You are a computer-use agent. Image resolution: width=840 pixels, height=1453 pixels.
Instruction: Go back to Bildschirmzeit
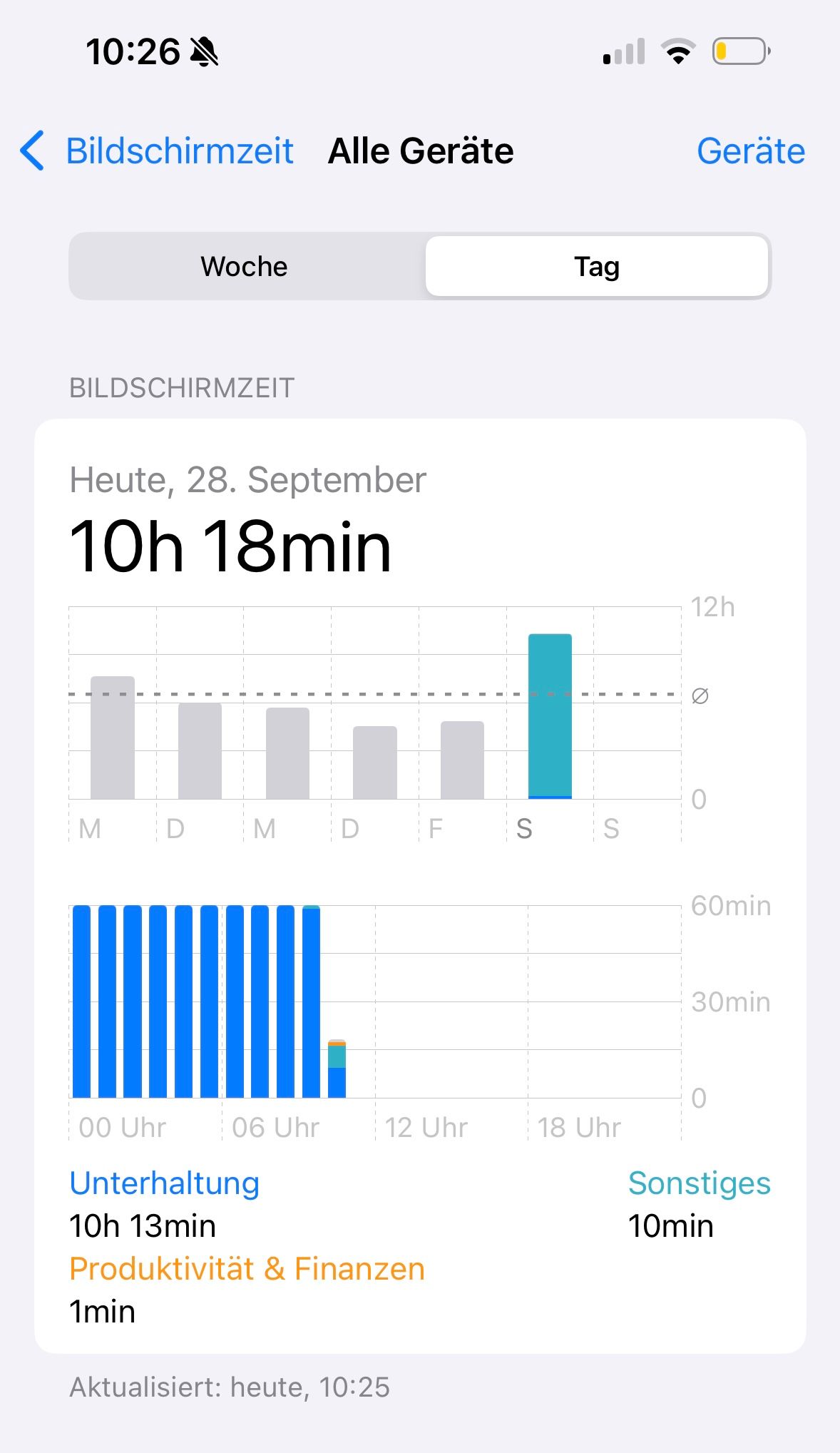pyautogui.click(x=158, y=151)
